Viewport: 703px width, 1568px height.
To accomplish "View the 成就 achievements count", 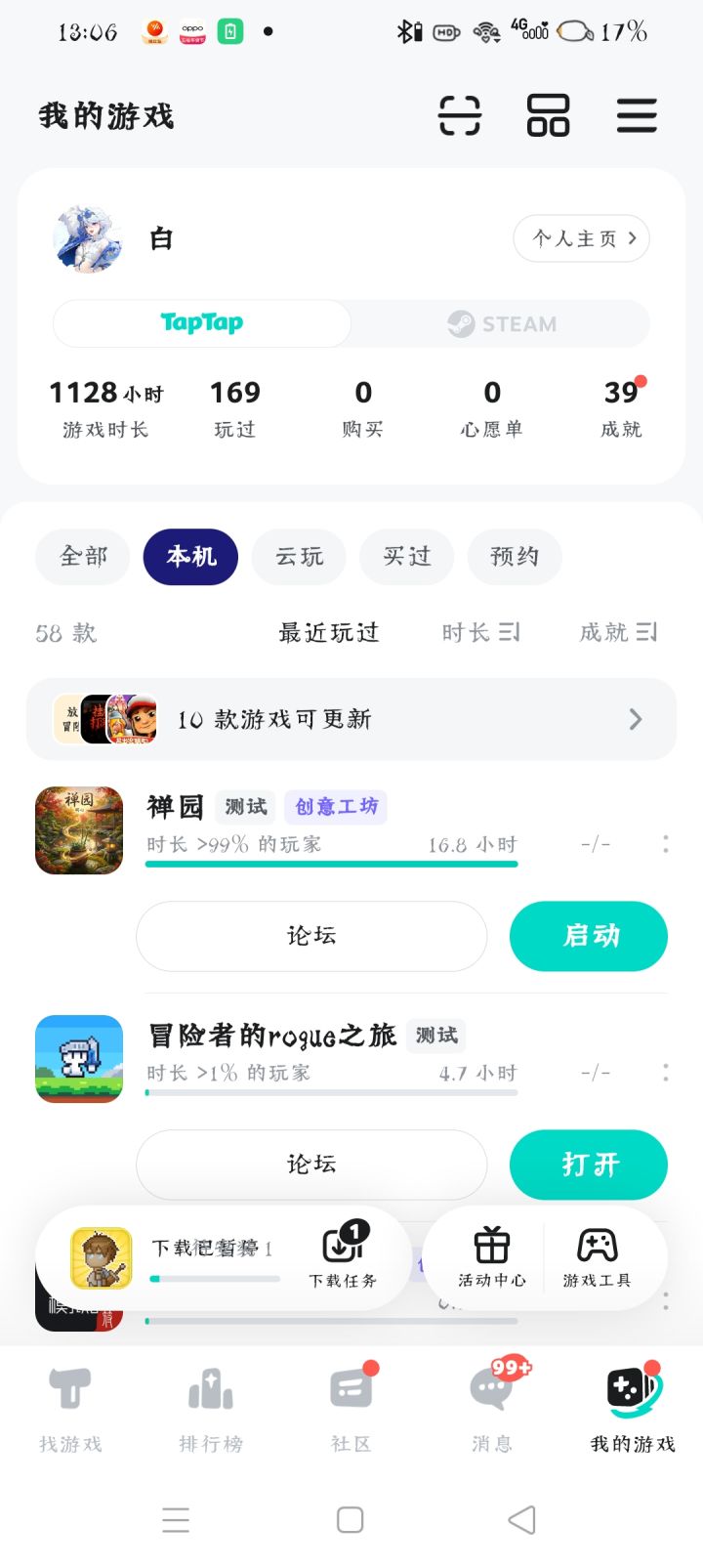I will [621, 408].
